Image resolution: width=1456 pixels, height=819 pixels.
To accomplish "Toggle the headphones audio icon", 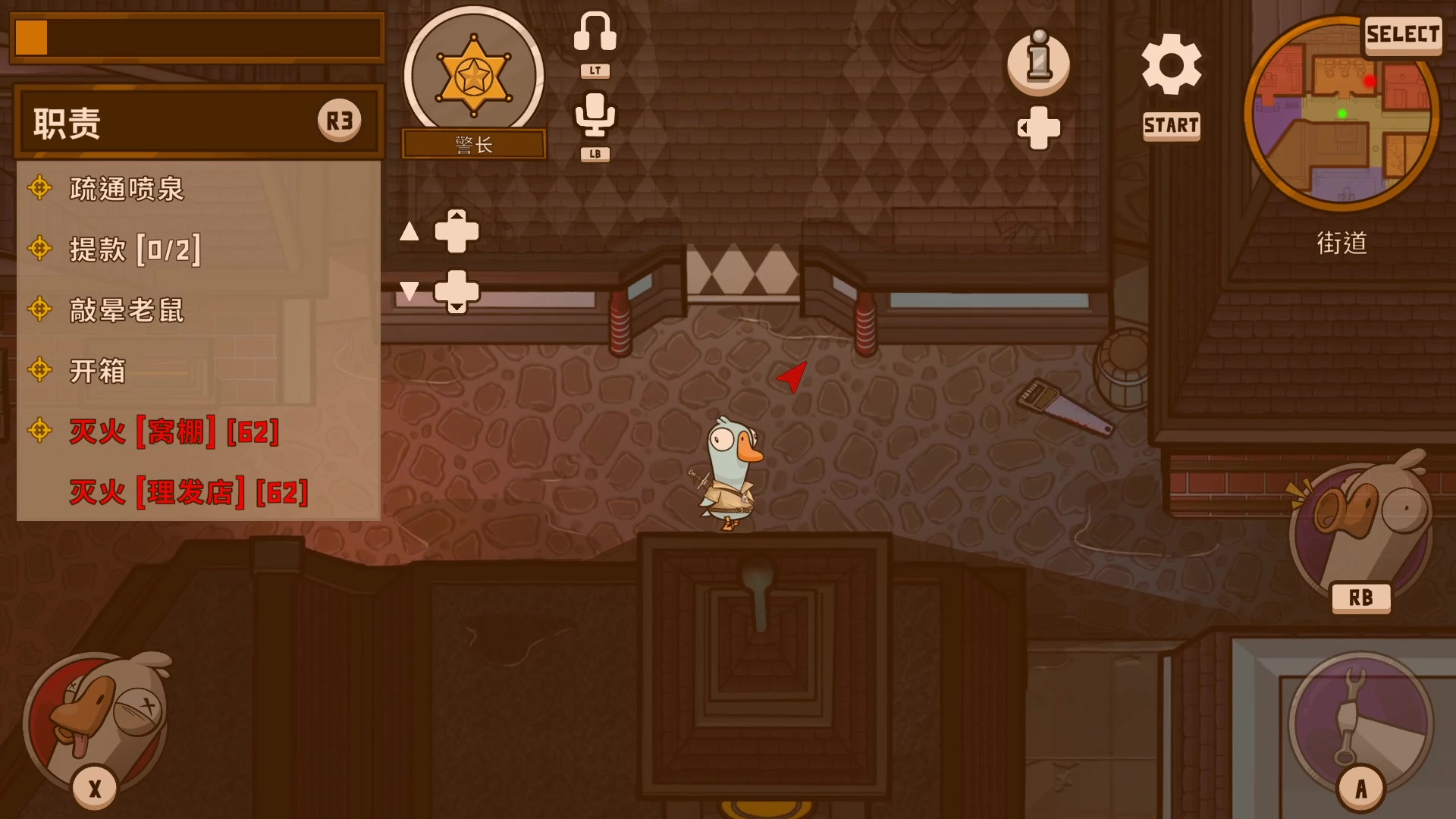I will (595, 33).
